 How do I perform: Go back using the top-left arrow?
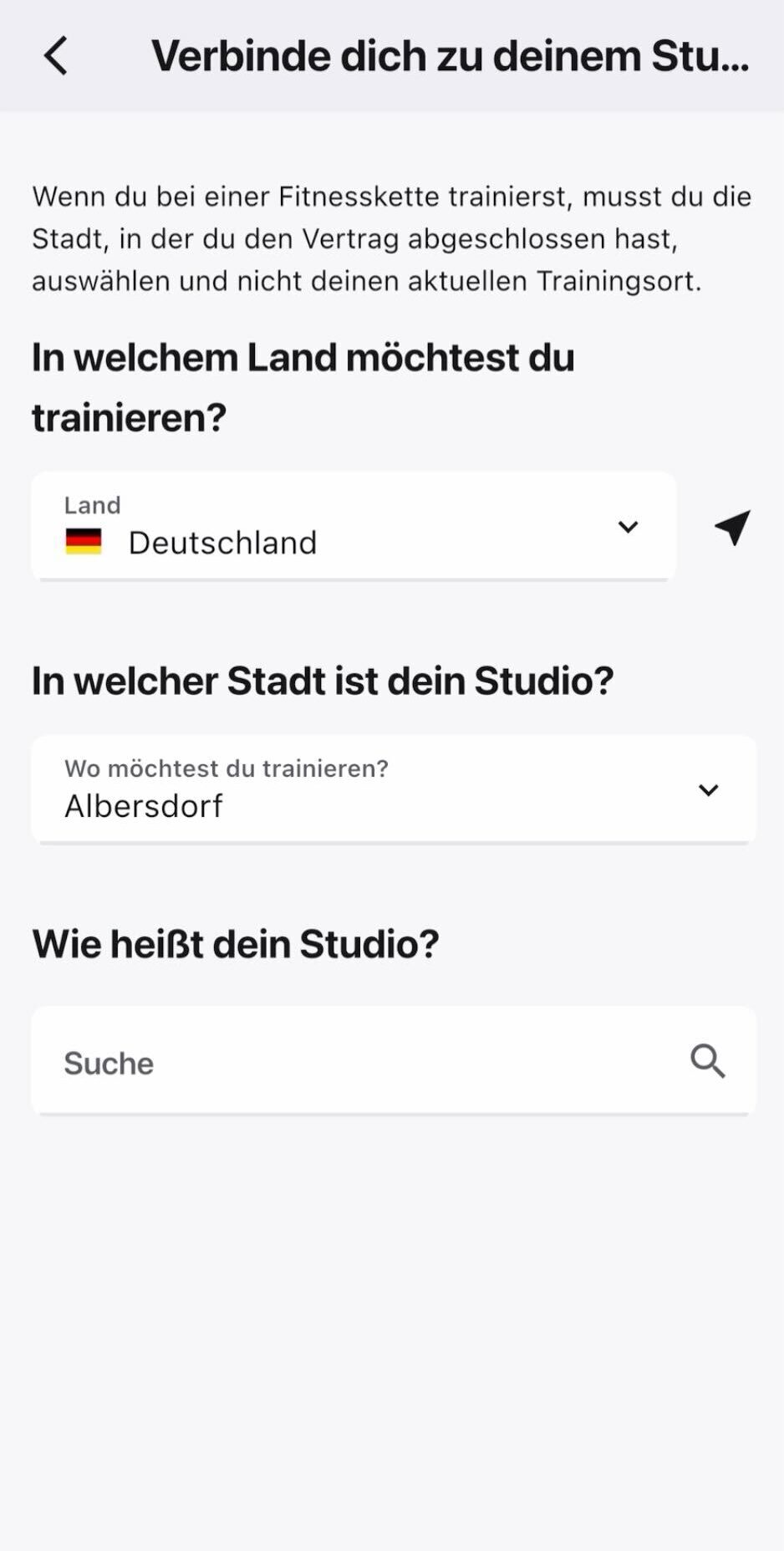pos(56,57)
